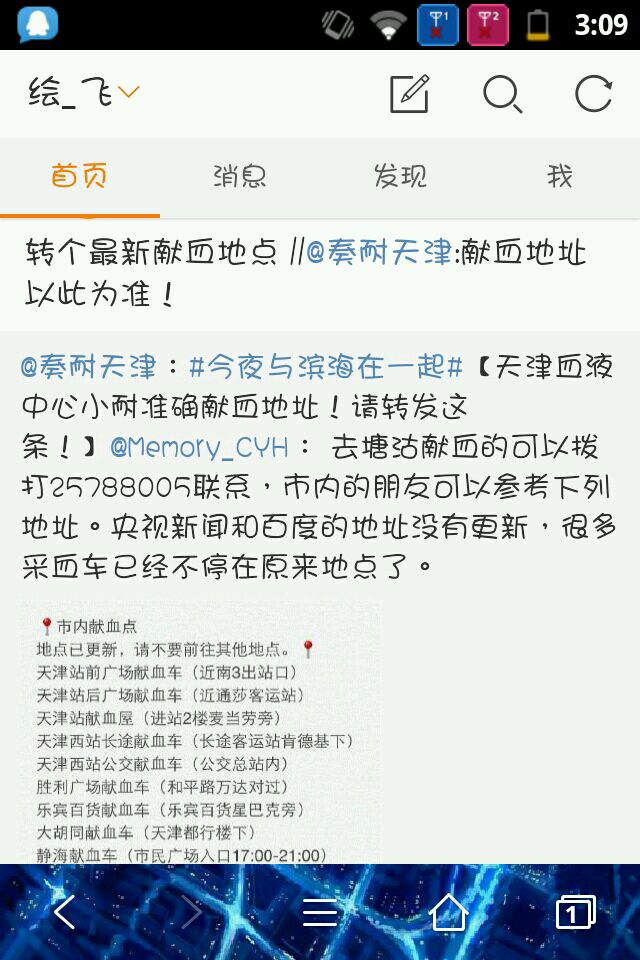Switch to the 发现 tab
This screenshot has width=640, height=960.
(x=400, y=177)
